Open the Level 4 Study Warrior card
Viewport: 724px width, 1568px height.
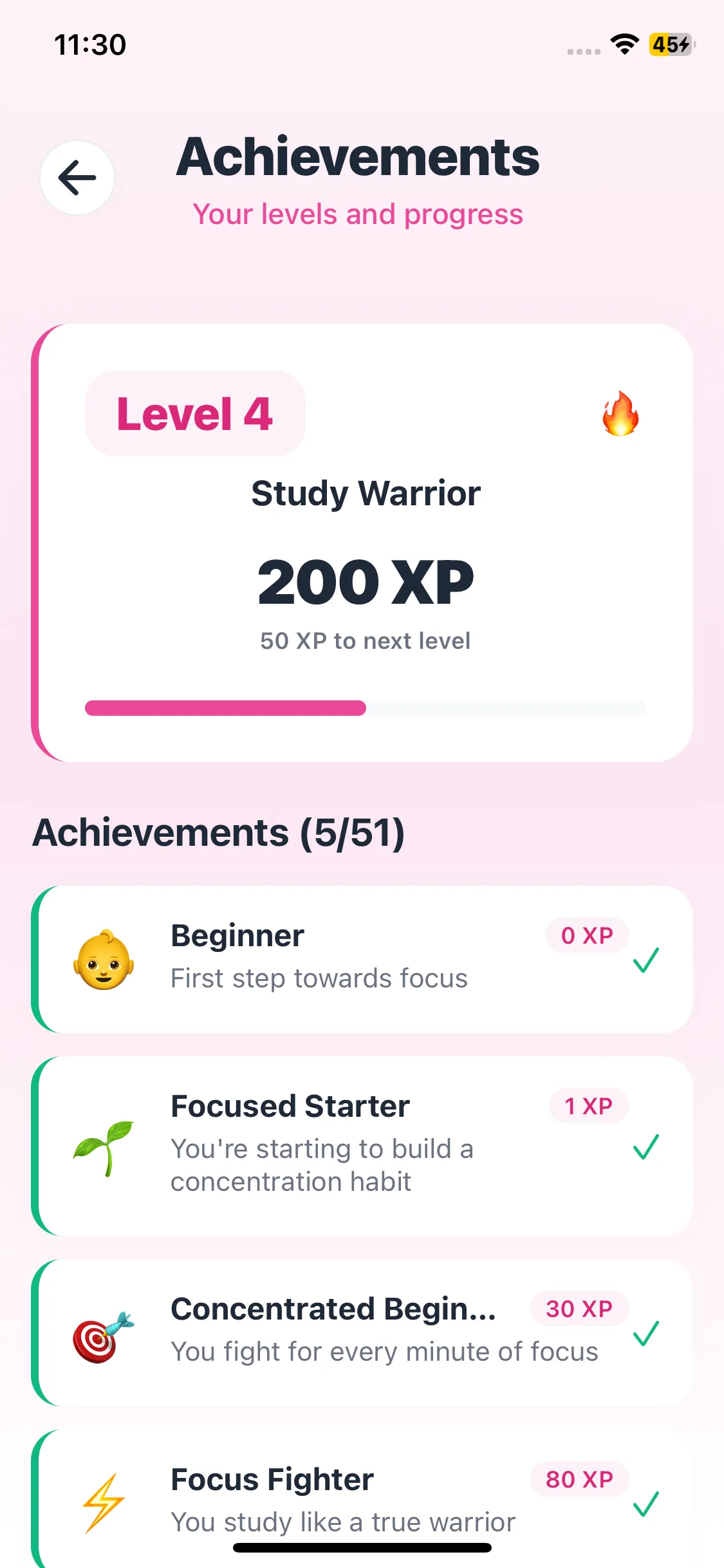(362, 543)
